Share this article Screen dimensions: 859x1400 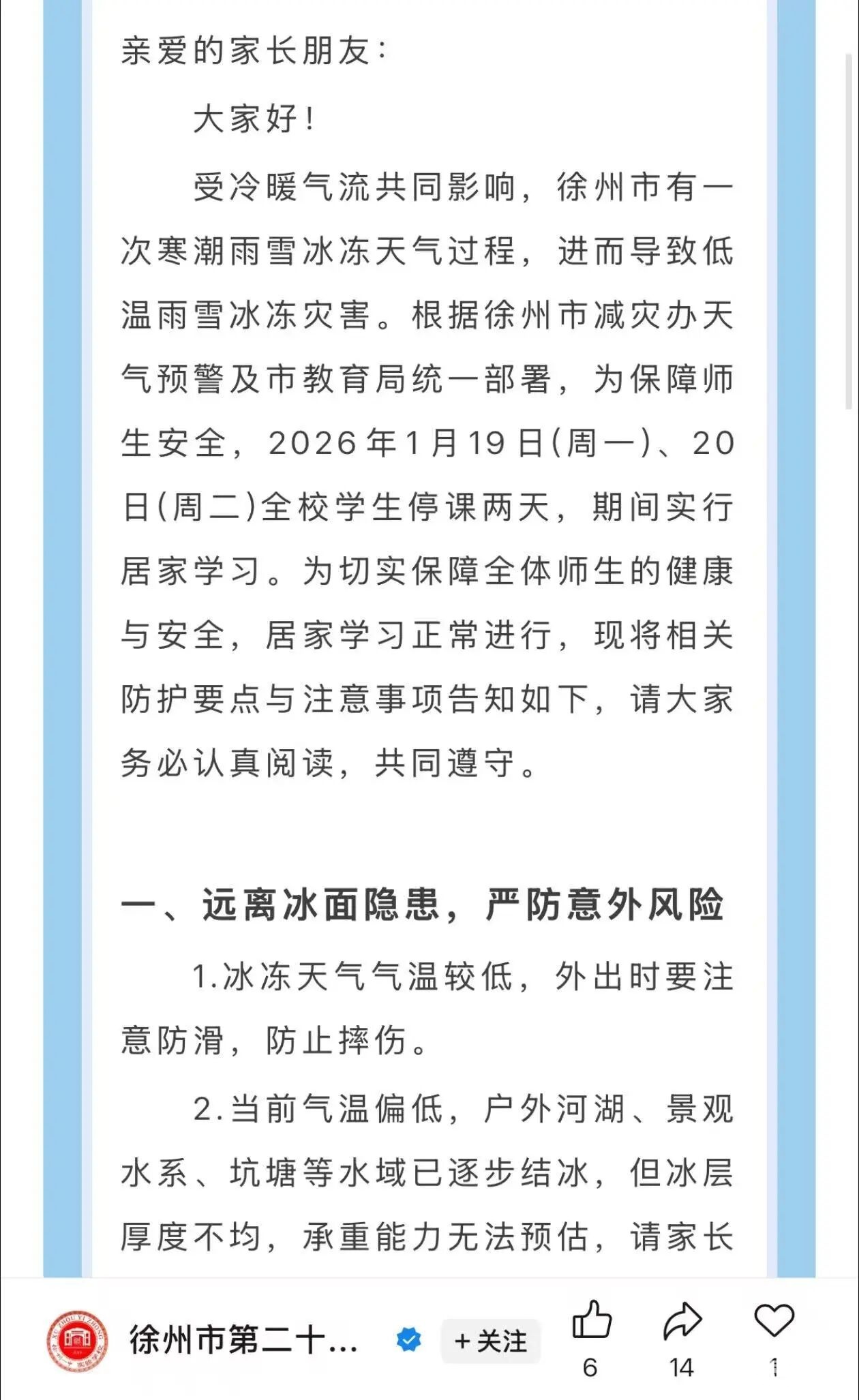pos(682,1322)
